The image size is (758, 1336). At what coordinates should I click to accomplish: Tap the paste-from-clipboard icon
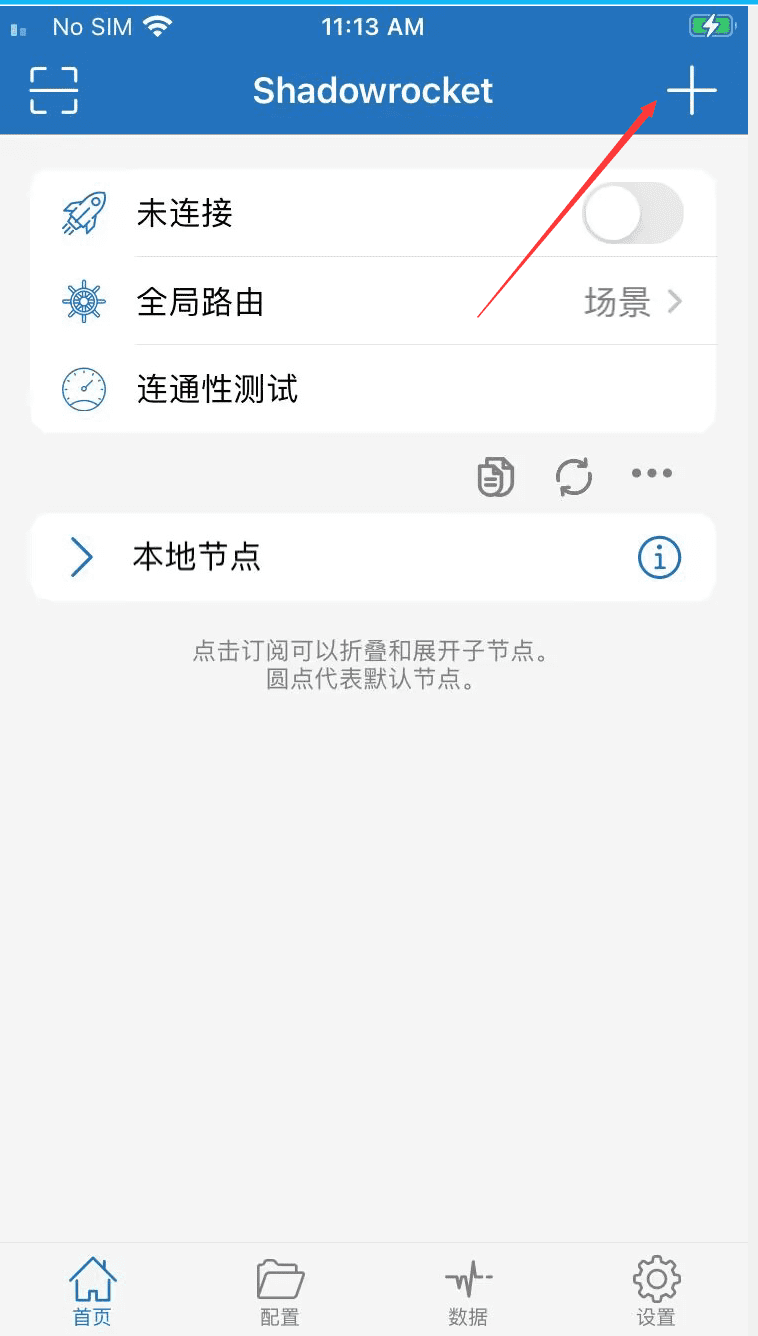496,475
